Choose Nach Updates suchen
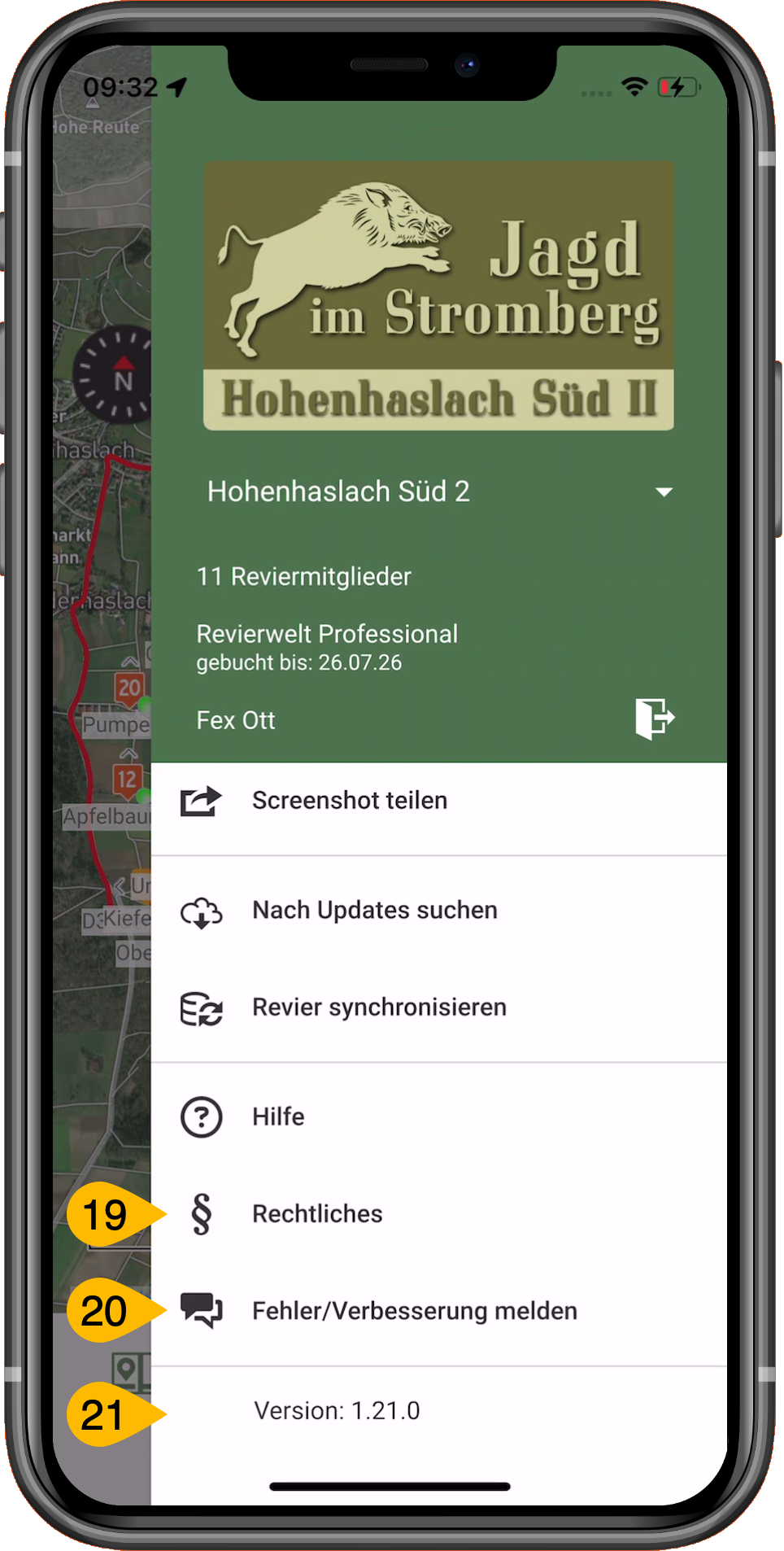Viewport: 784px width, 1551px height. [x=439, y=911]
